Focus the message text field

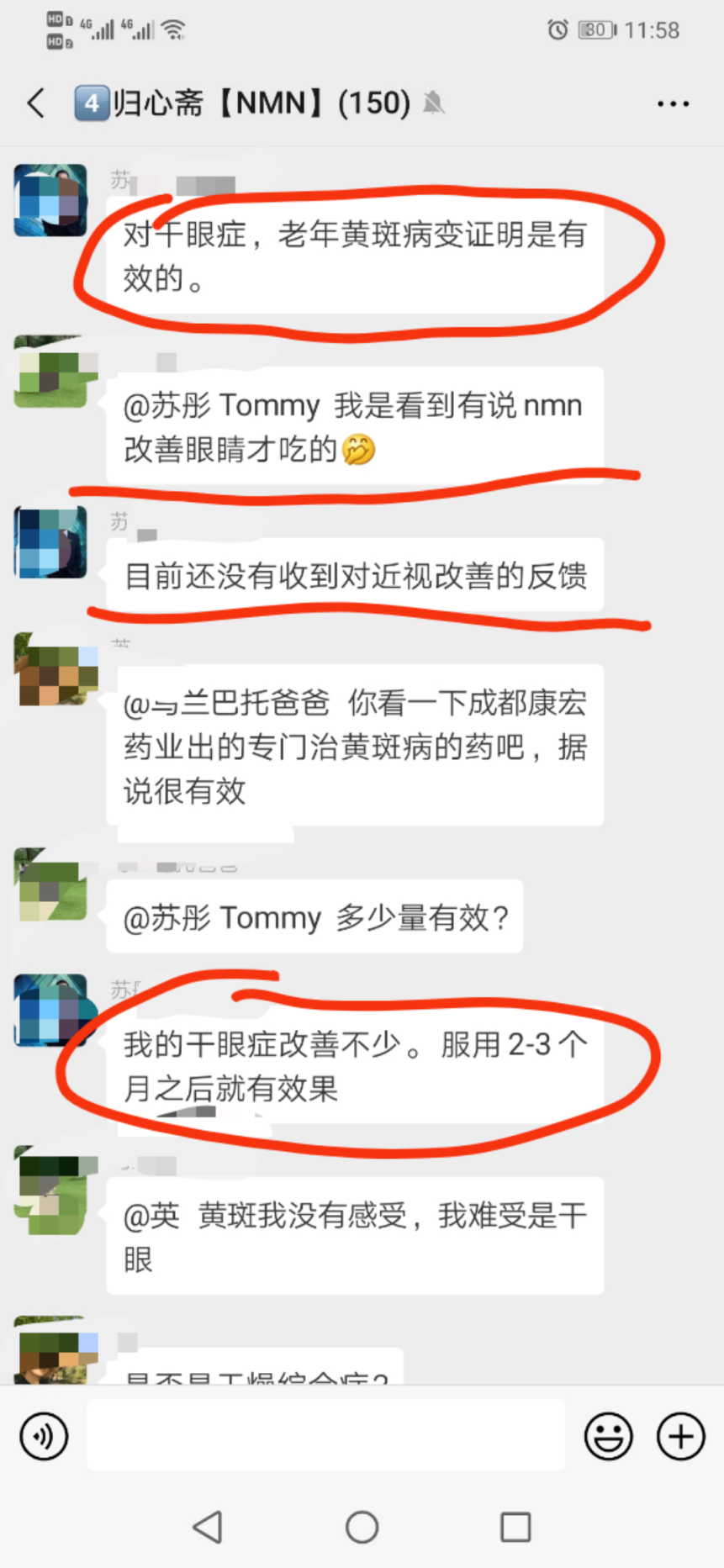325,1436
